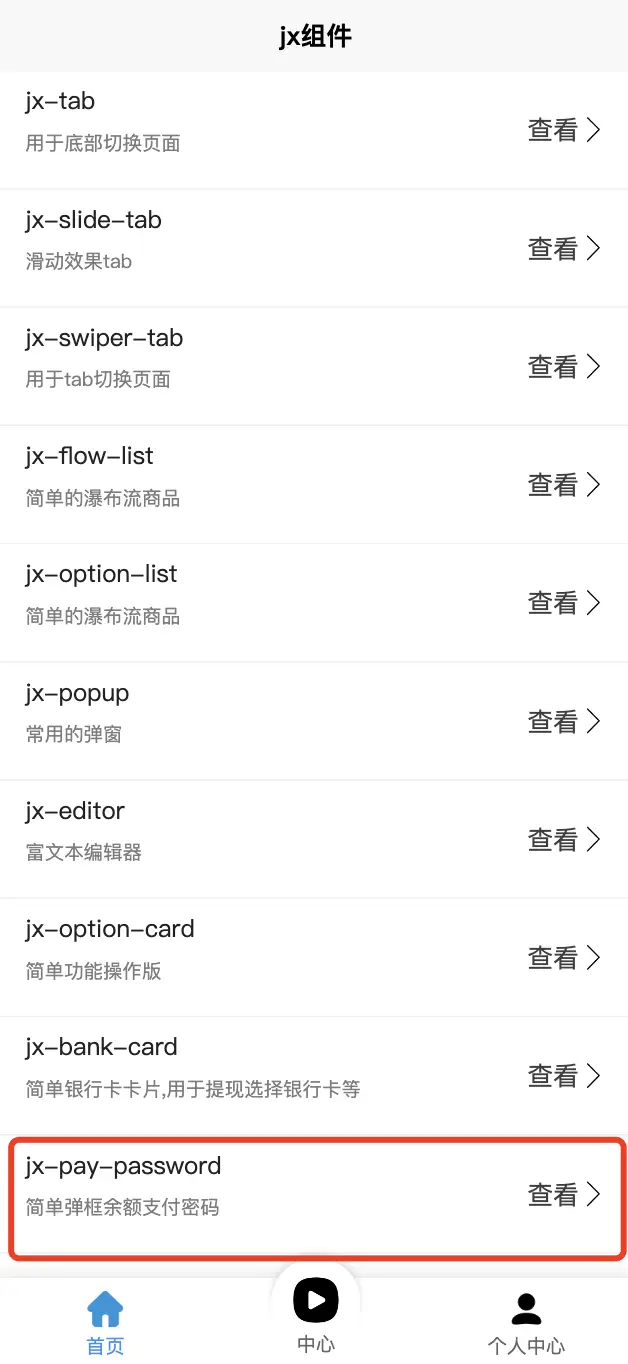This screenshot has width=628, height=1364.
Task: Open the jx-option-list row
Action: click(314, 602)
